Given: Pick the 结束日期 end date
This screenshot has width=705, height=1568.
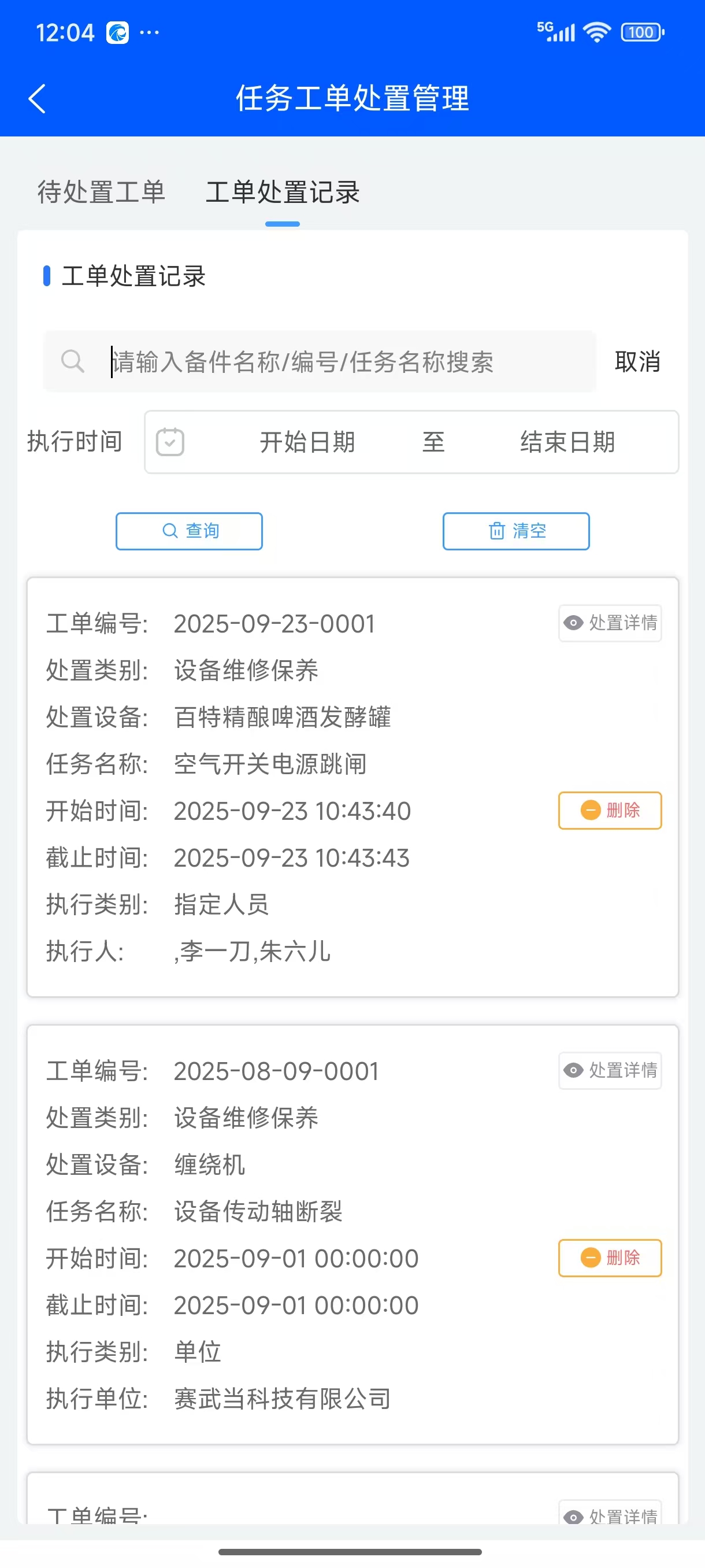Looking at the screenshot, I should (x=567, y=442).
